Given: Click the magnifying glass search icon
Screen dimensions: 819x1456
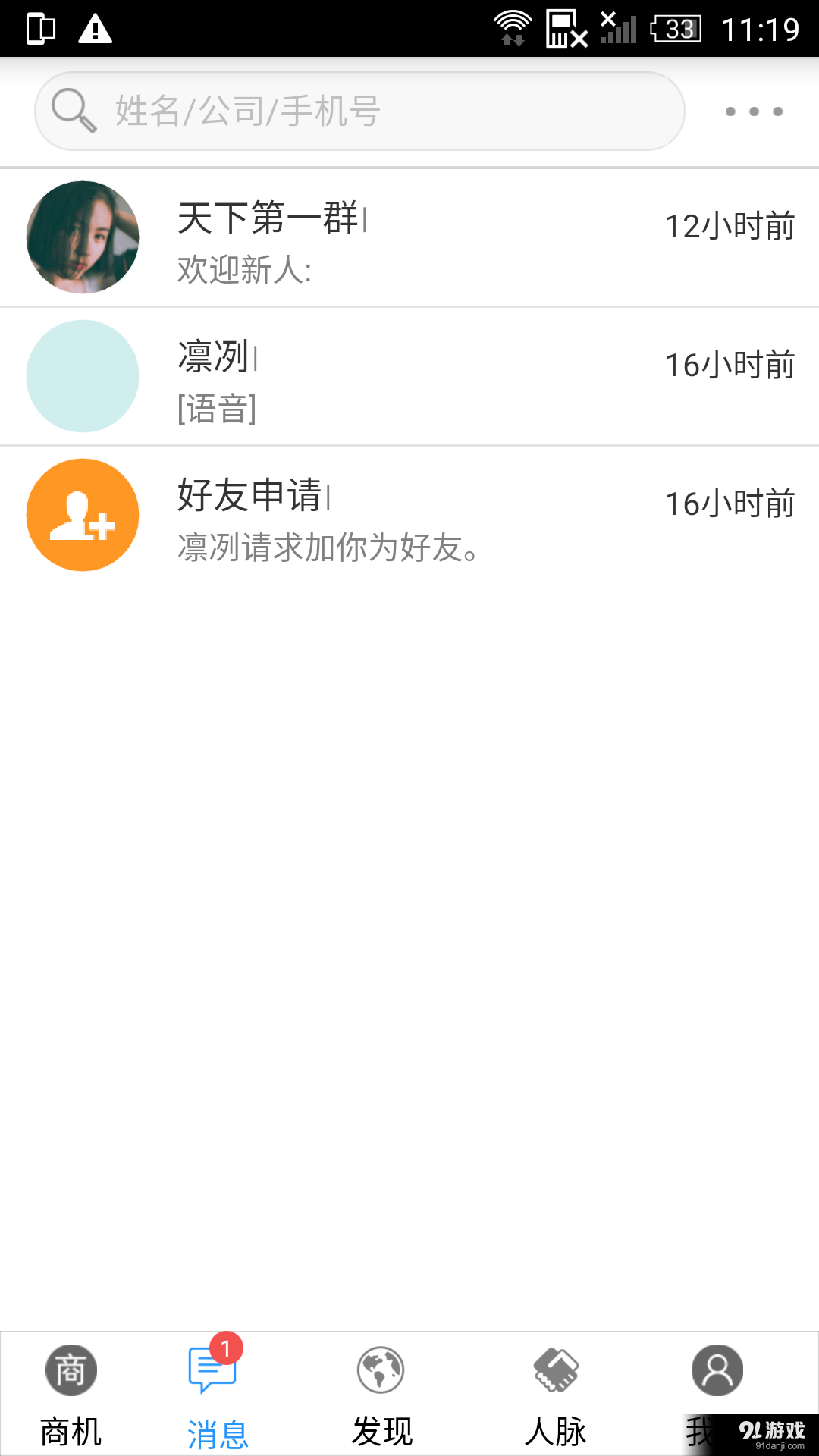Looking at the screenshot, I should coord(72,111).
